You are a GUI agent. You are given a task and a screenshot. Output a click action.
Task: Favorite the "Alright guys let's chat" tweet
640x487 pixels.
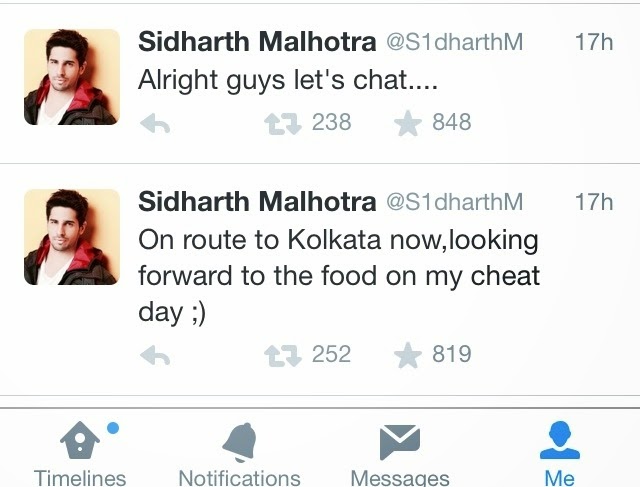point(407,123)
